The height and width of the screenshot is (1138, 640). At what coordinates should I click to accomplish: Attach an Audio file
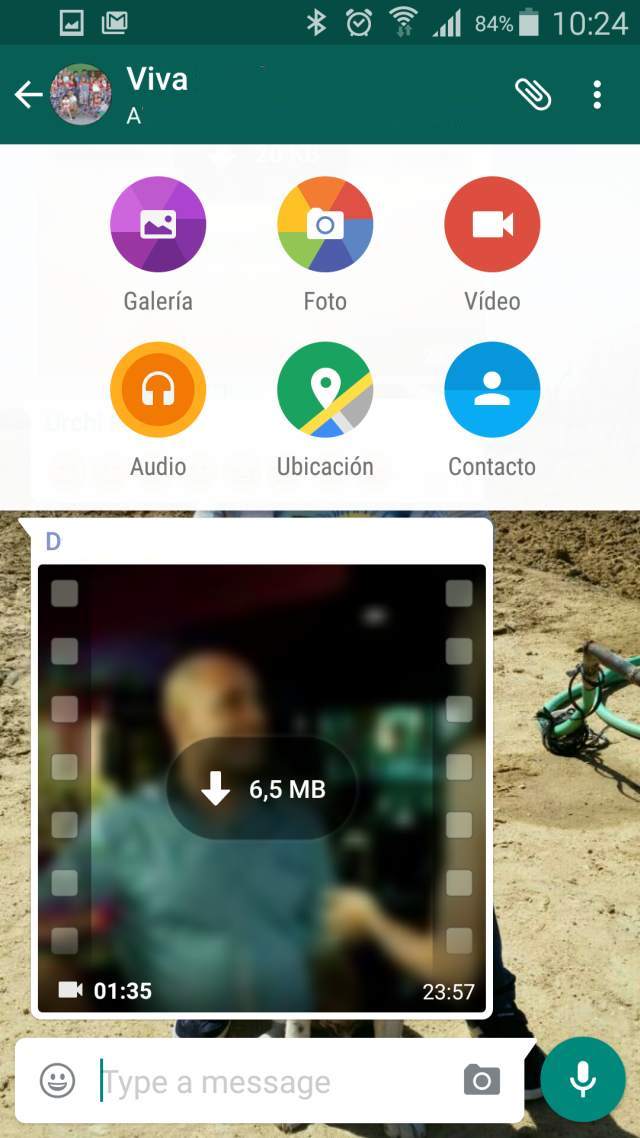(x=158, y=390)
